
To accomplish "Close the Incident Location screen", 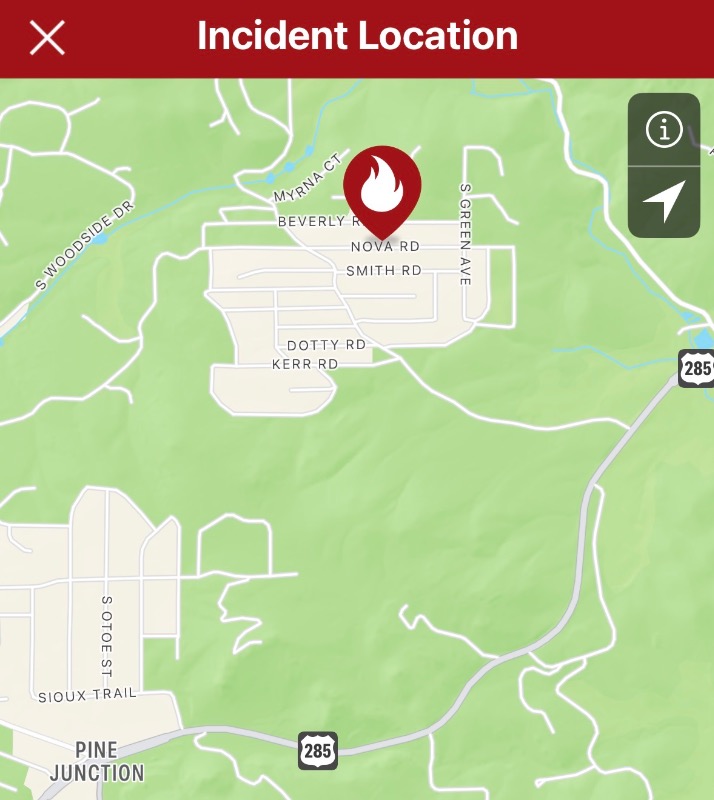I will (47, 38).
